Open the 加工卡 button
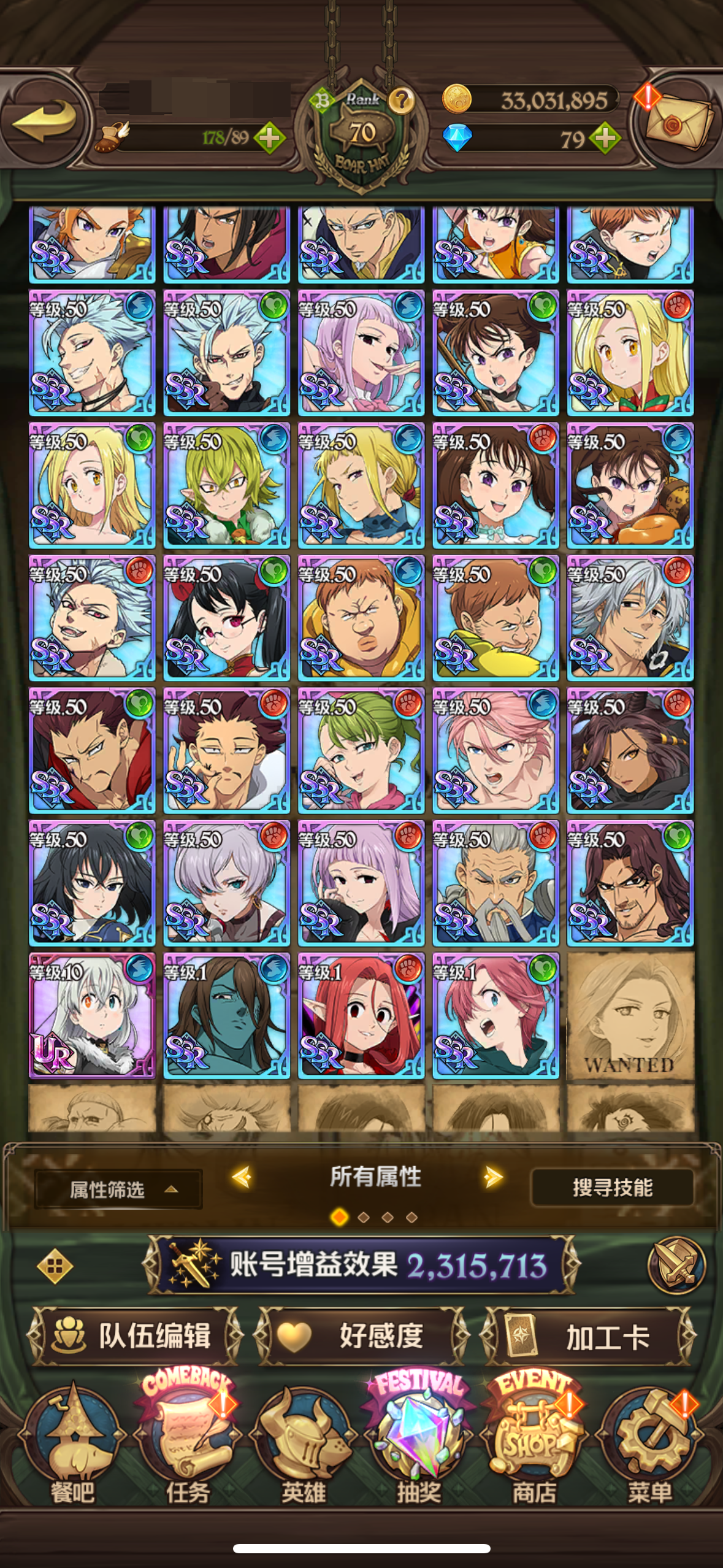This screenshot has width=723, height=1568. pos(589,1337)
